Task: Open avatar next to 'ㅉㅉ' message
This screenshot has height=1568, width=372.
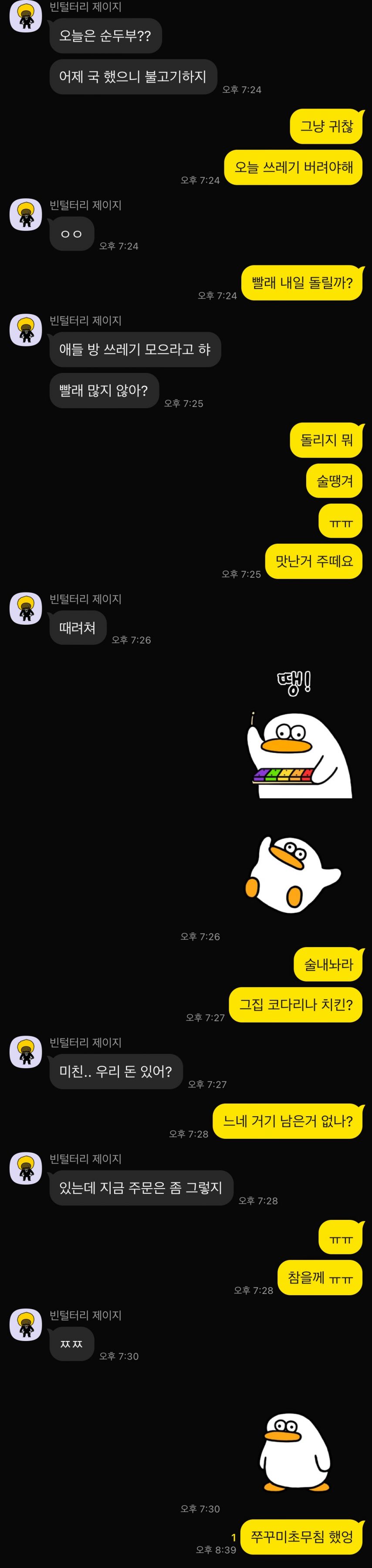Action: (x=26, y=1324)
